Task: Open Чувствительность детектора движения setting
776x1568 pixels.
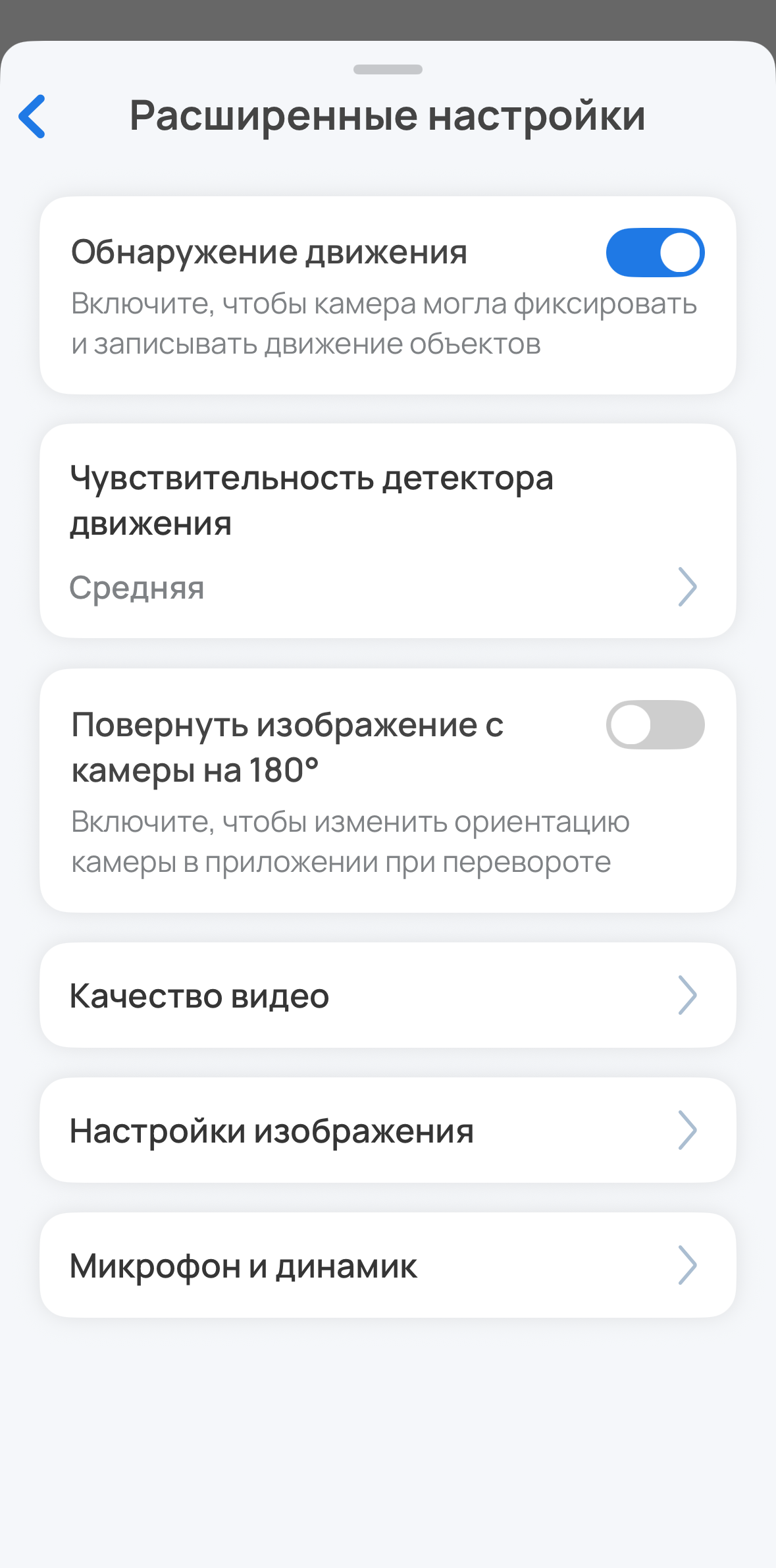Action: tap(387, 531)
